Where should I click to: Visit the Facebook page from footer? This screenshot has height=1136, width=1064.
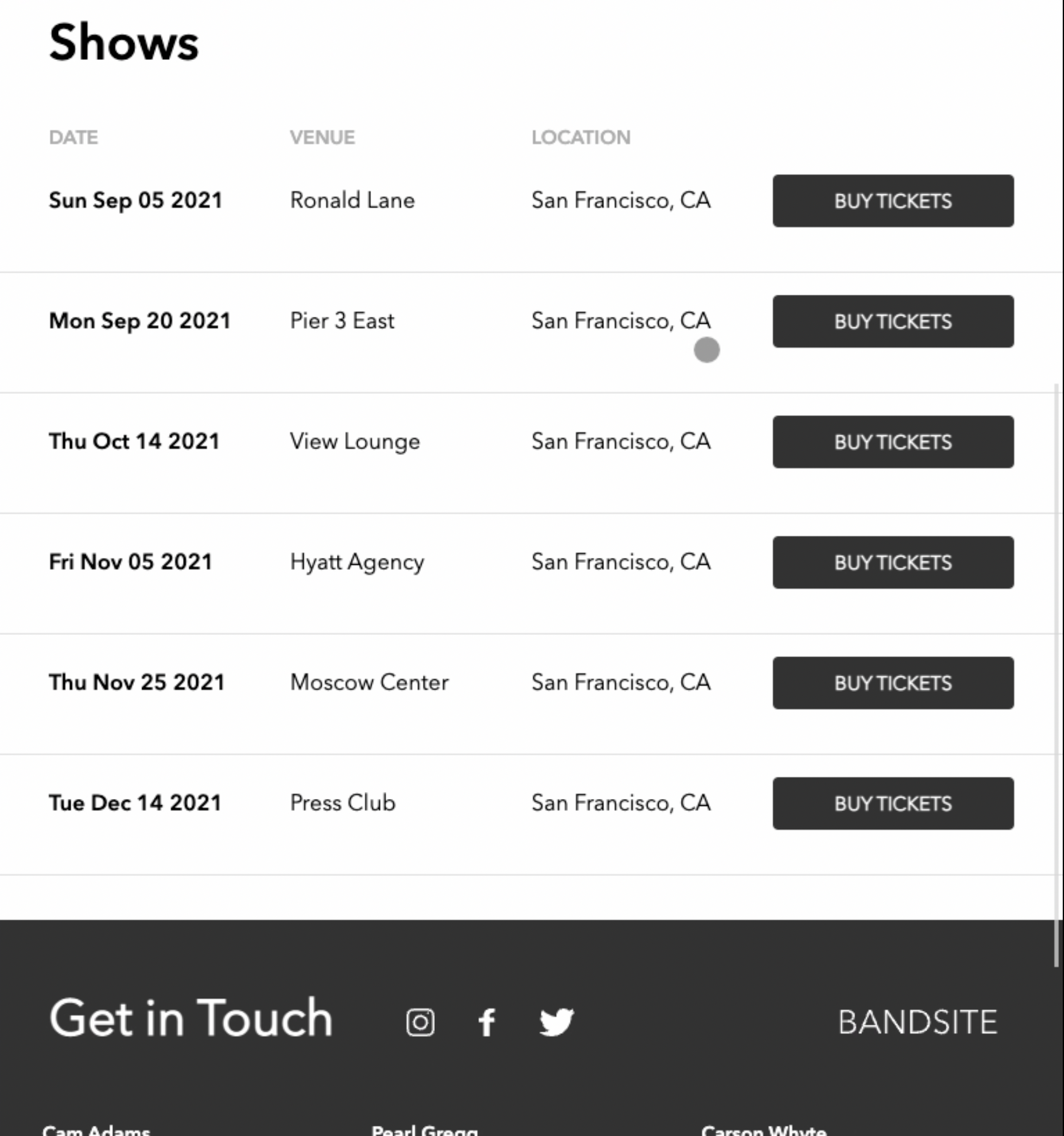487,1022
